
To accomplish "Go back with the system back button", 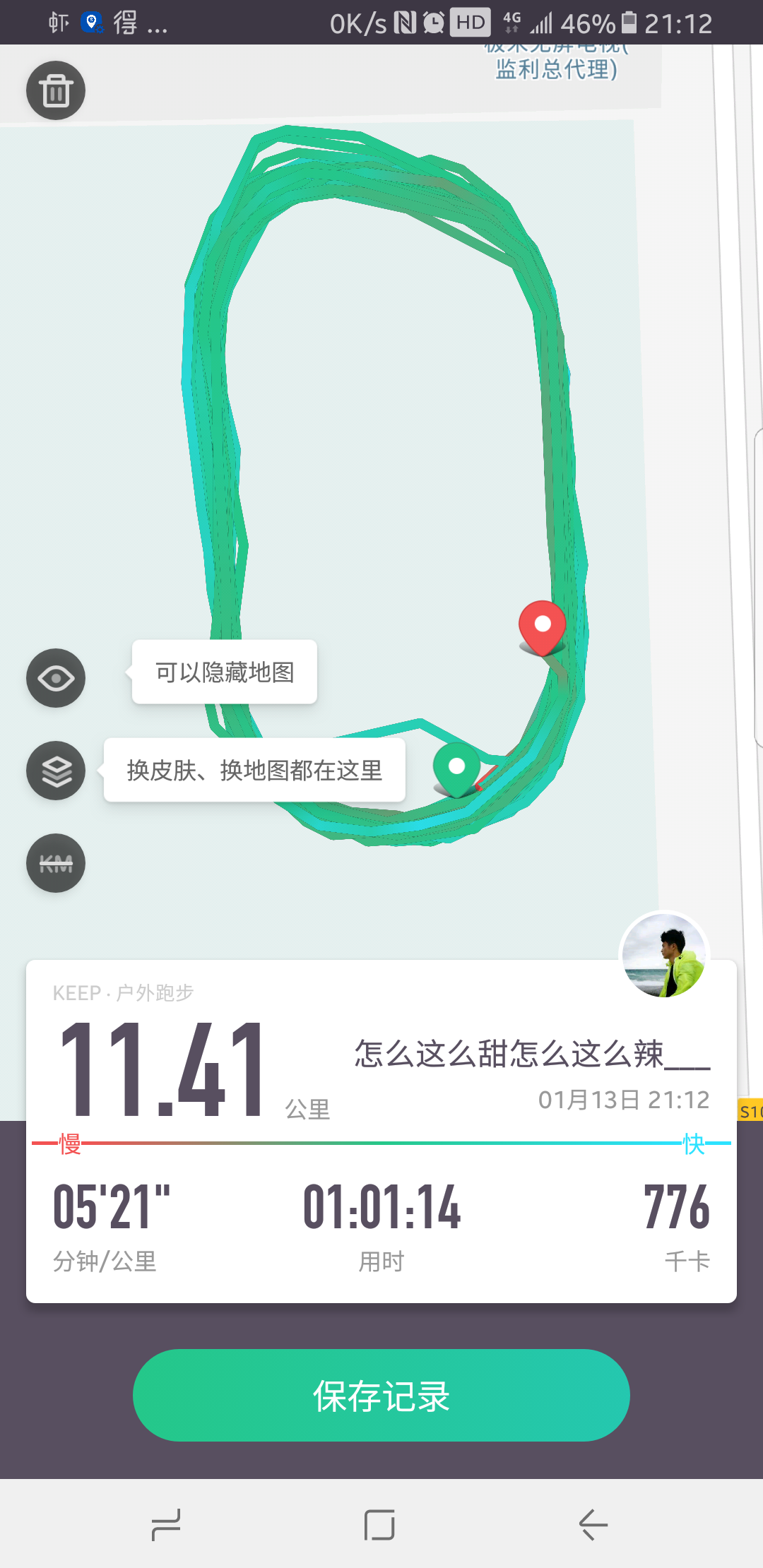I will (593, 1524).
